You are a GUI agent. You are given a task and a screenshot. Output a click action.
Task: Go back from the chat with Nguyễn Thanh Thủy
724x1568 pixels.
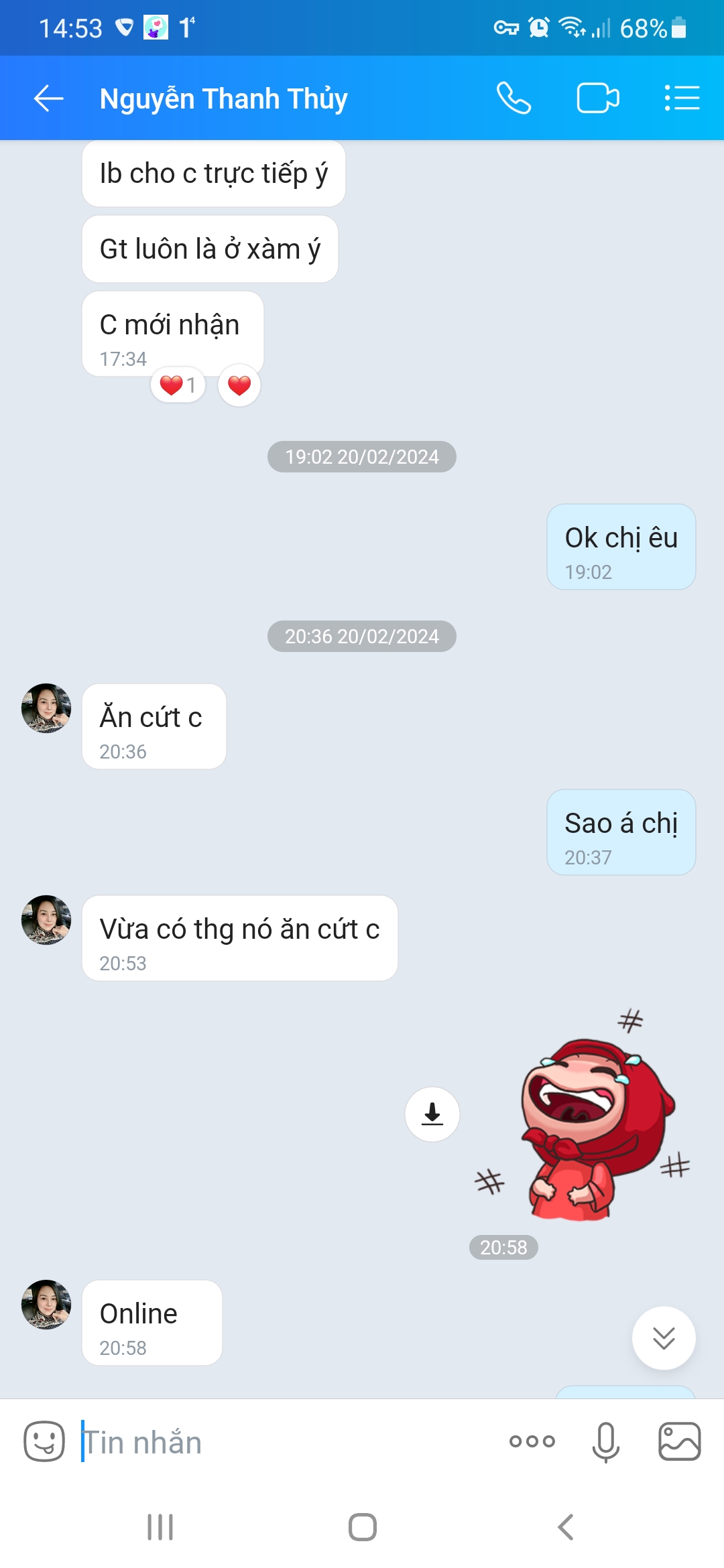click(48, 99)
